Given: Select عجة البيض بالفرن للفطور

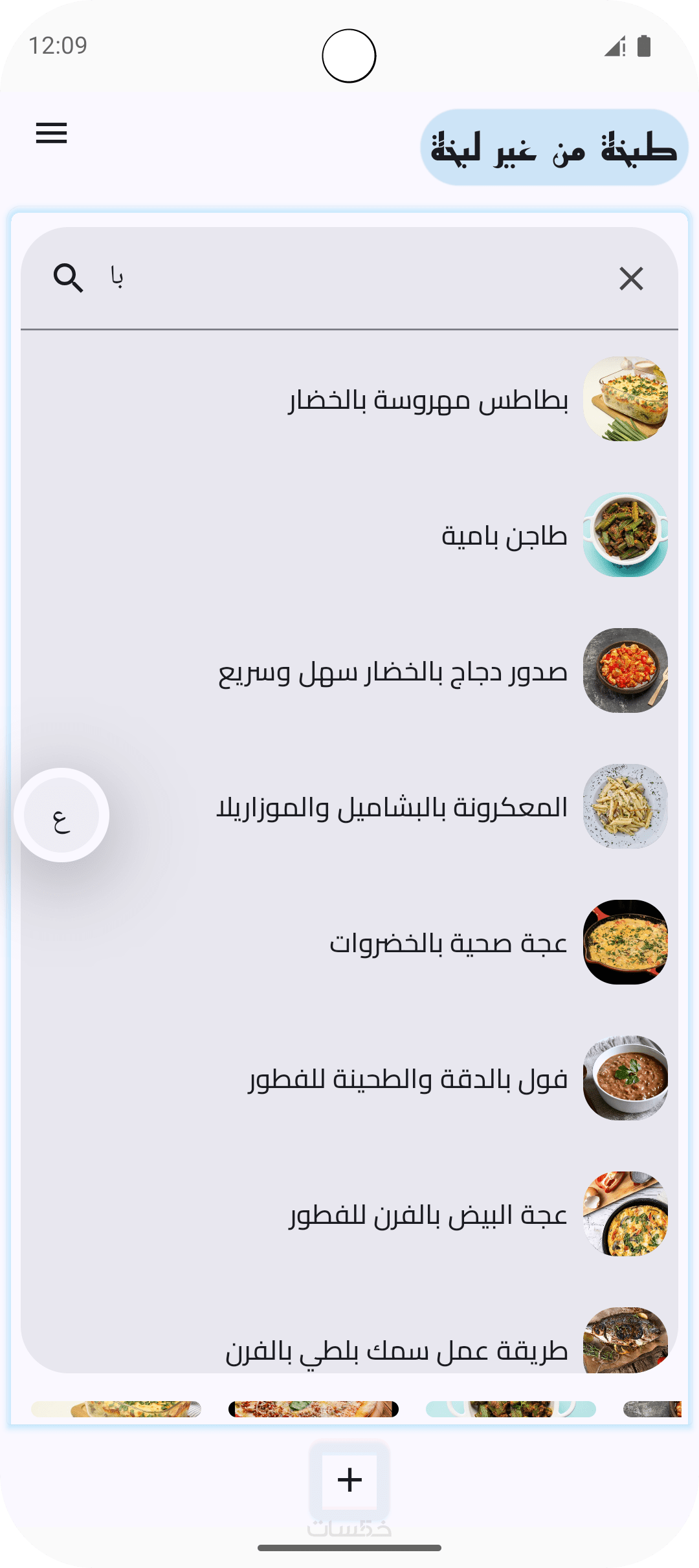Looking at the screenshot, I should tap(428, 1215).
